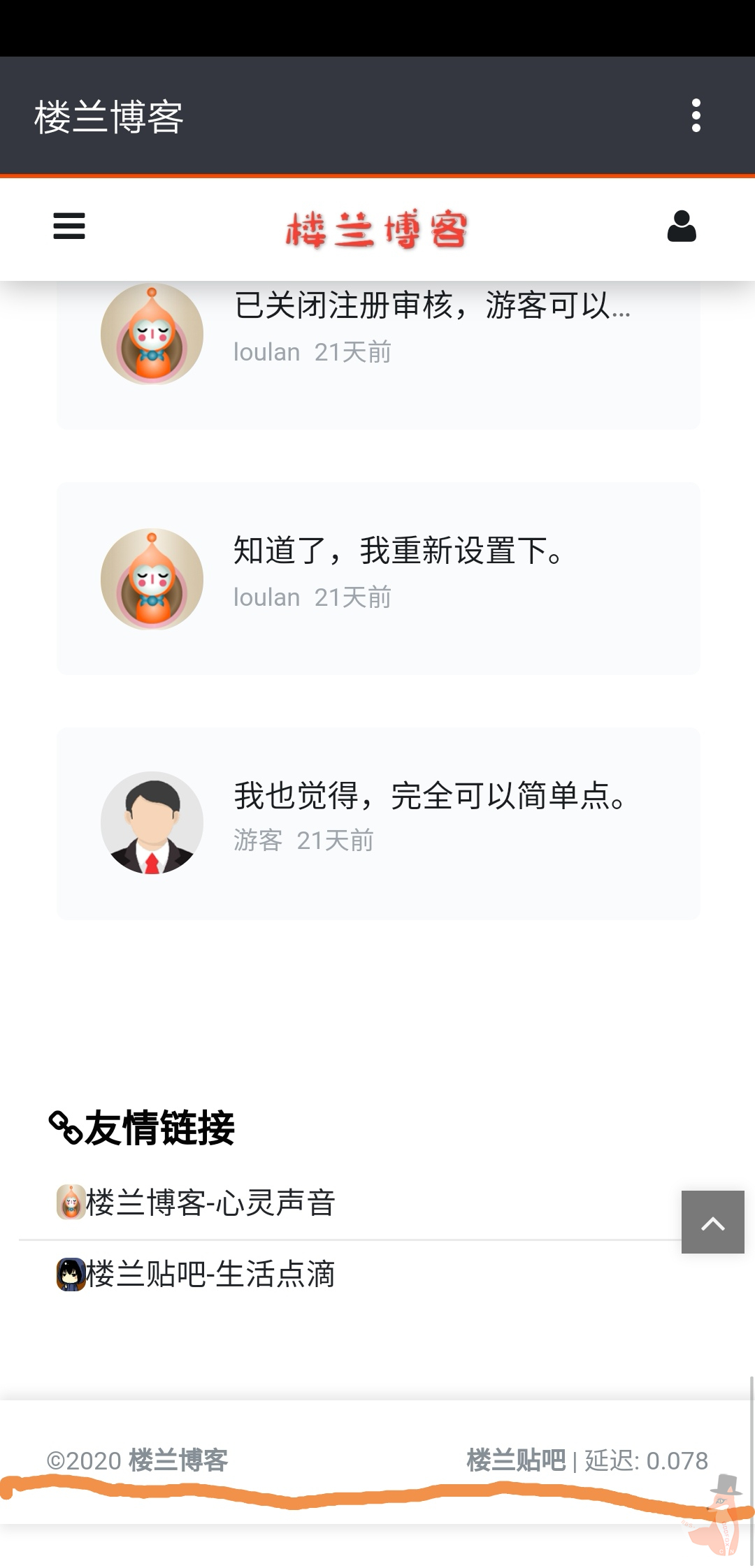The width and height of the screenshot is (755, 1568).
Task: Open the three-dot overflow menu
Action: point(696,115)
